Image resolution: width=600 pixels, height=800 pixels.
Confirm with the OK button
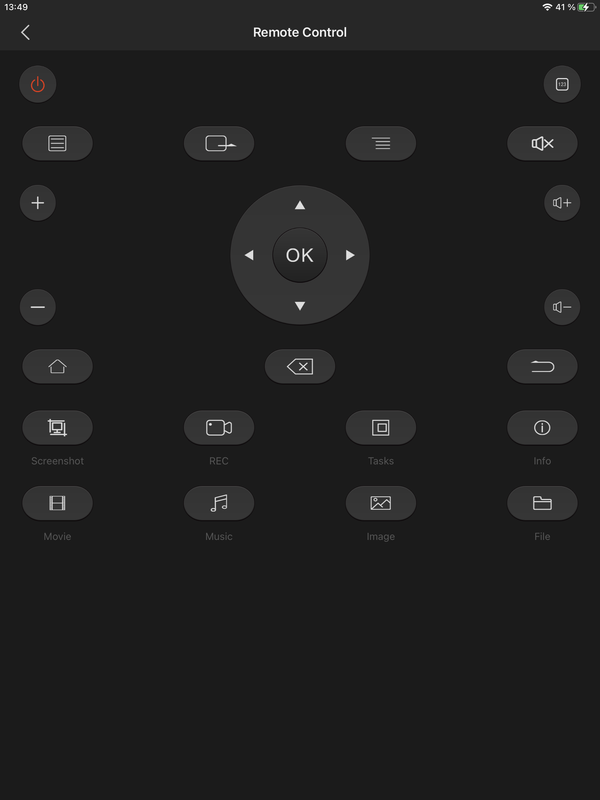tap(300, 255)
